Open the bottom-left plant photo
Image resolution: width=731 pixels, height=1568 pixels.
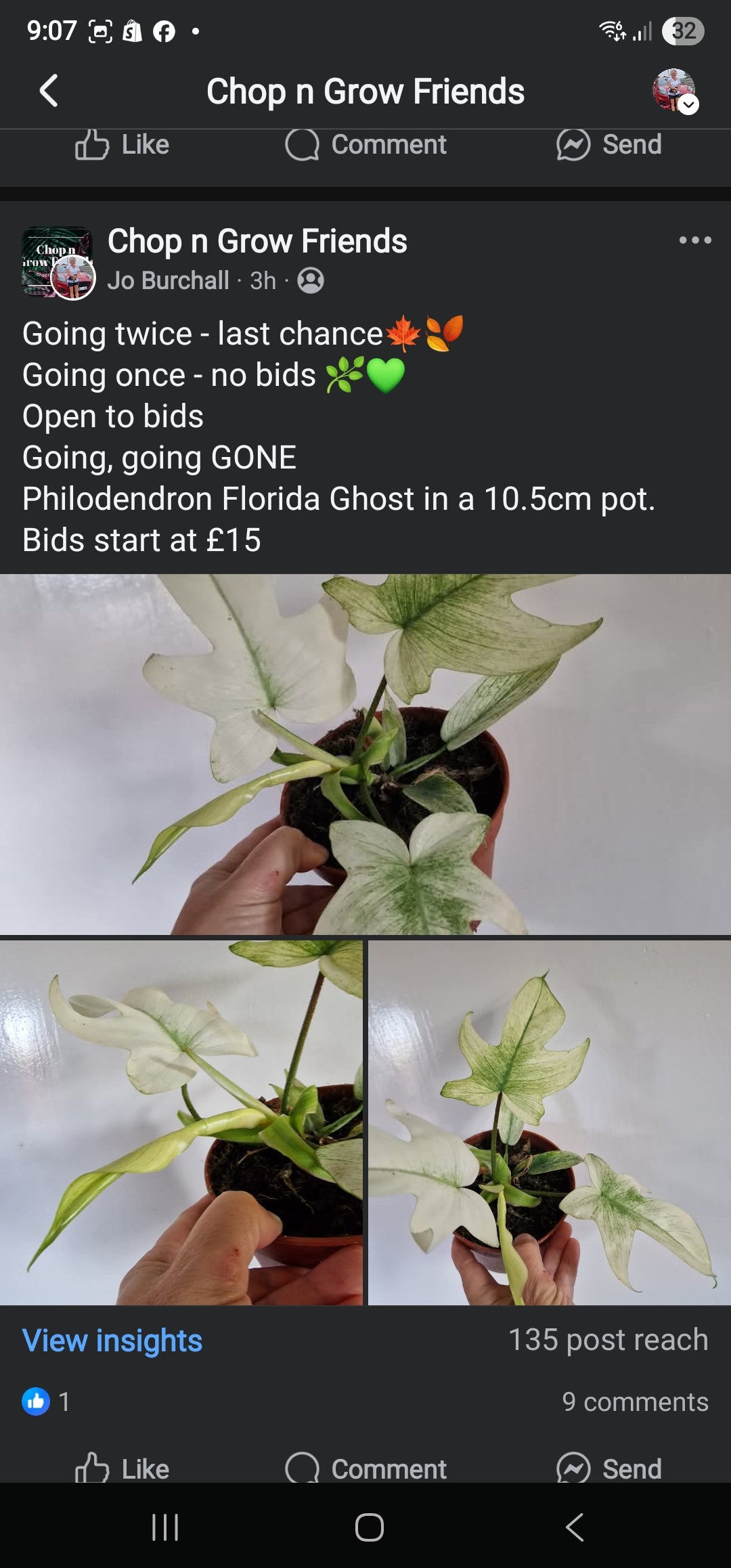click(x=181, y=1123)
